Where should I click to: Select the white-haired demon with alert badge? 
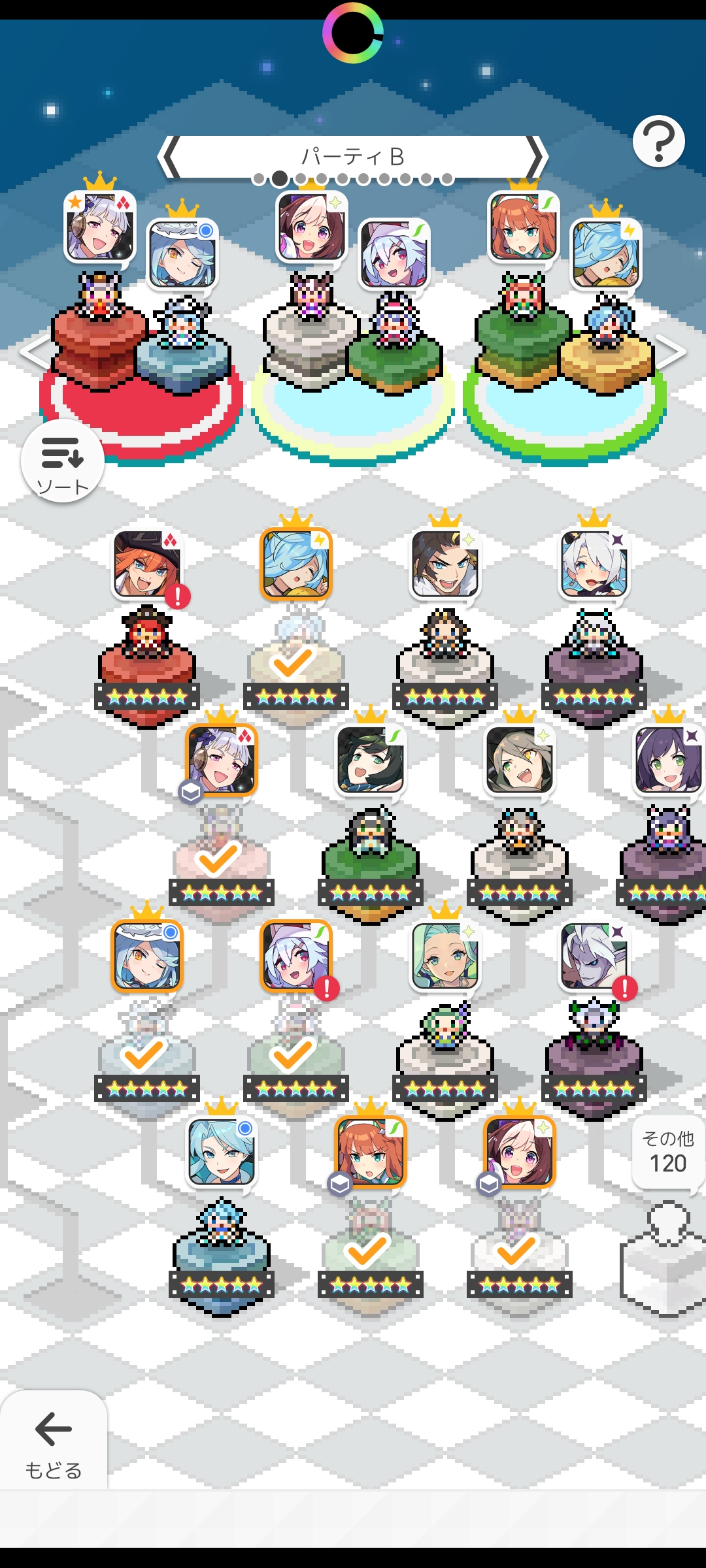[594, 956]
